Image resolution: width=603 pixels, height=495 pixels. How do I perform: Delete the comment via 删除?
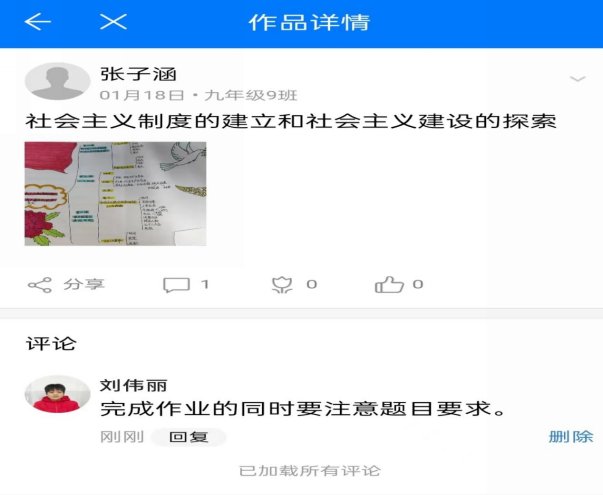570,437
